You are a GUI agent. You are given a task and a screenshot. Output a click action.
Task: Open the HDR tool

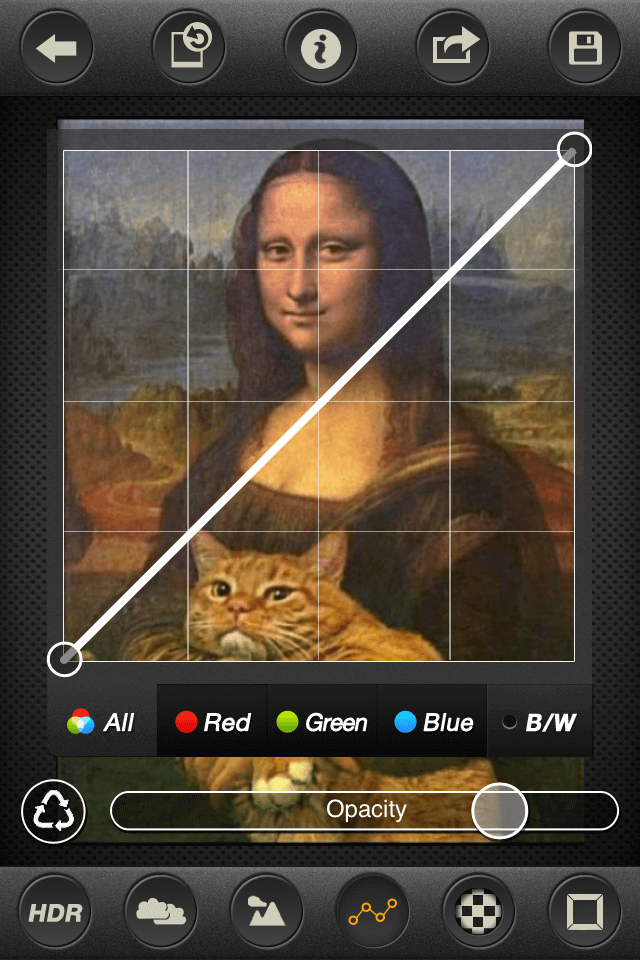point(56,912)
